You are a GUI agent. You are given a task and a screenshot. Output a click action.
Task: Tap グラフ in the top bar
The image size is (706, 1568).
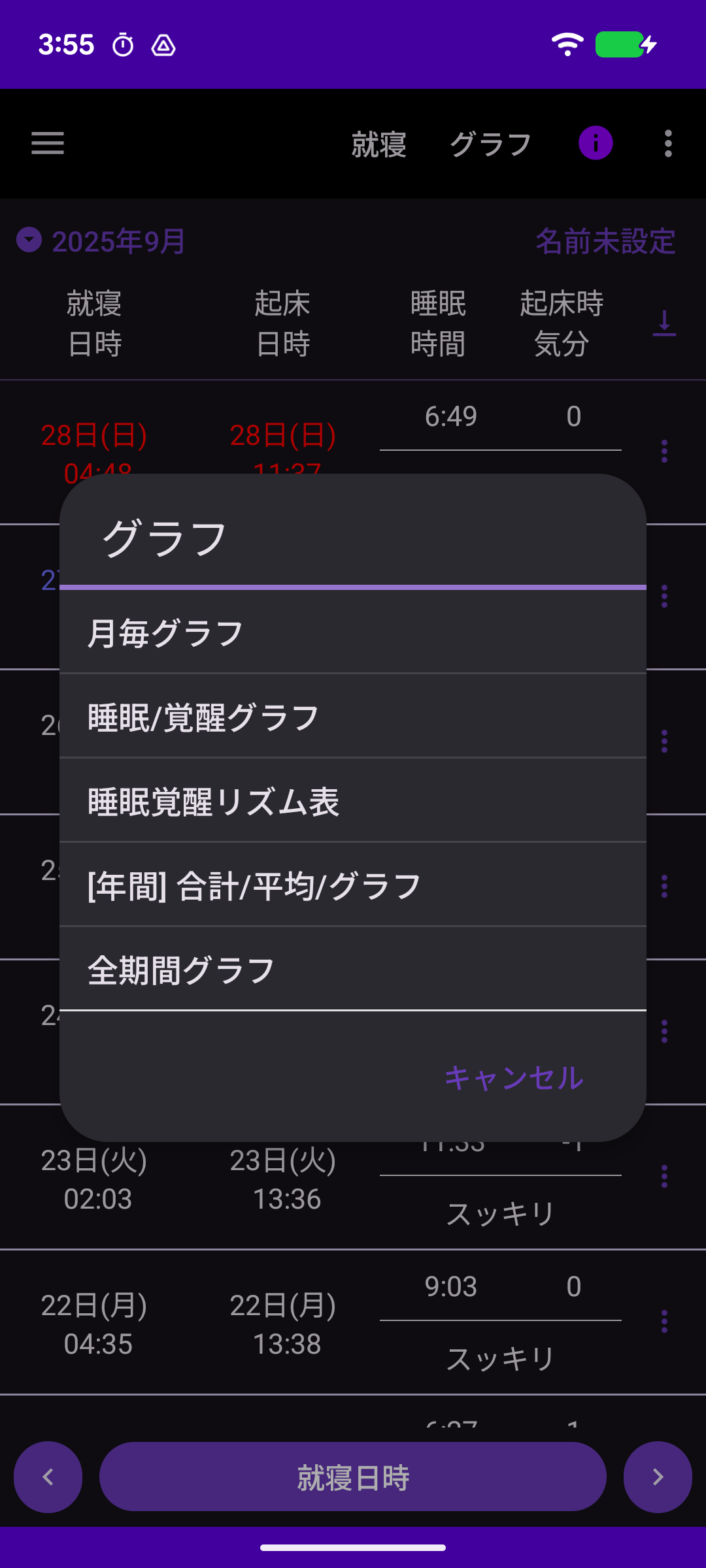tap(490, 144)
